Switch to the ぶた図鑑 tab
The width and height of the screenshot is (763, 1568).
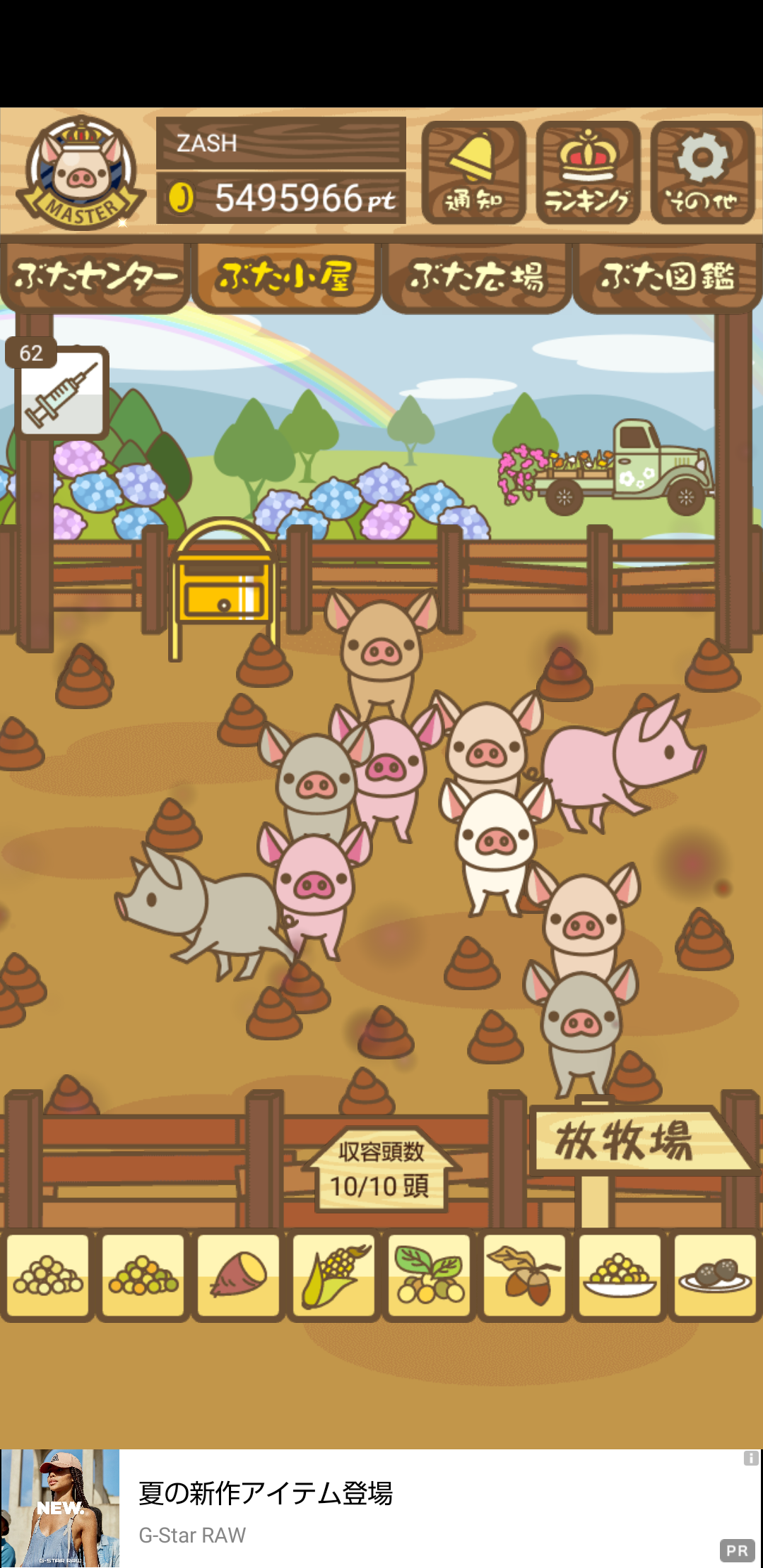(668, 277)
